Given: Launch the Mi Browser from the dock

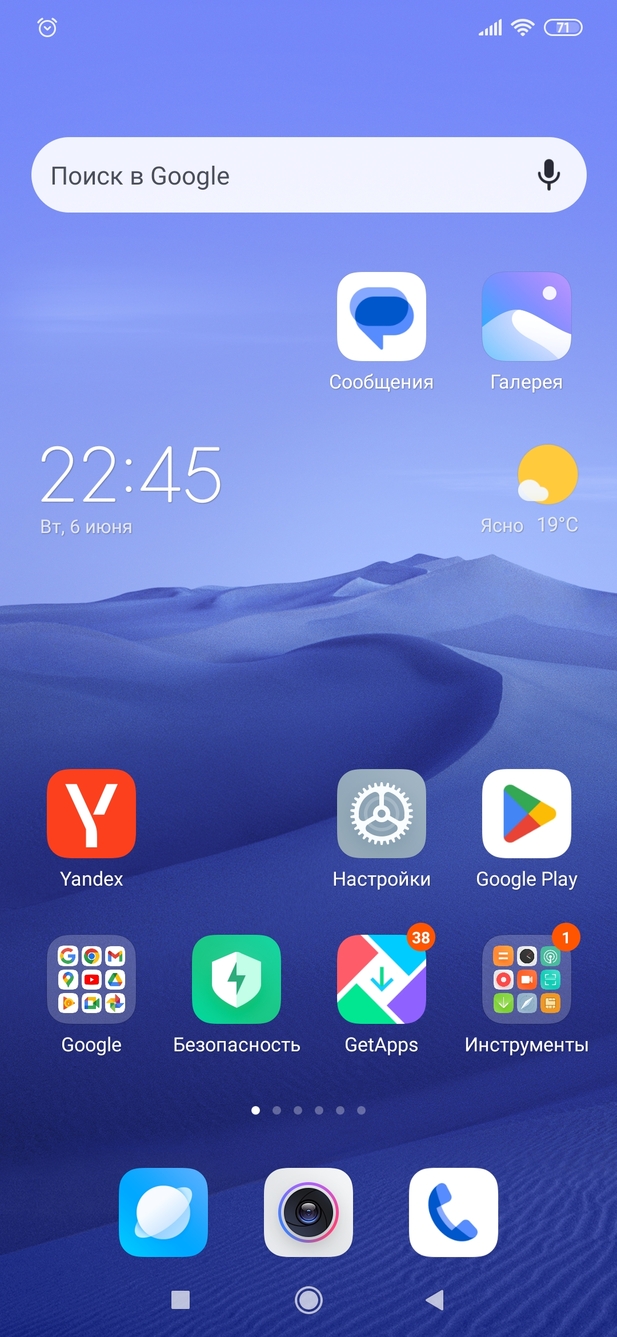Looking at the screenshot, I should [163, 1212].
